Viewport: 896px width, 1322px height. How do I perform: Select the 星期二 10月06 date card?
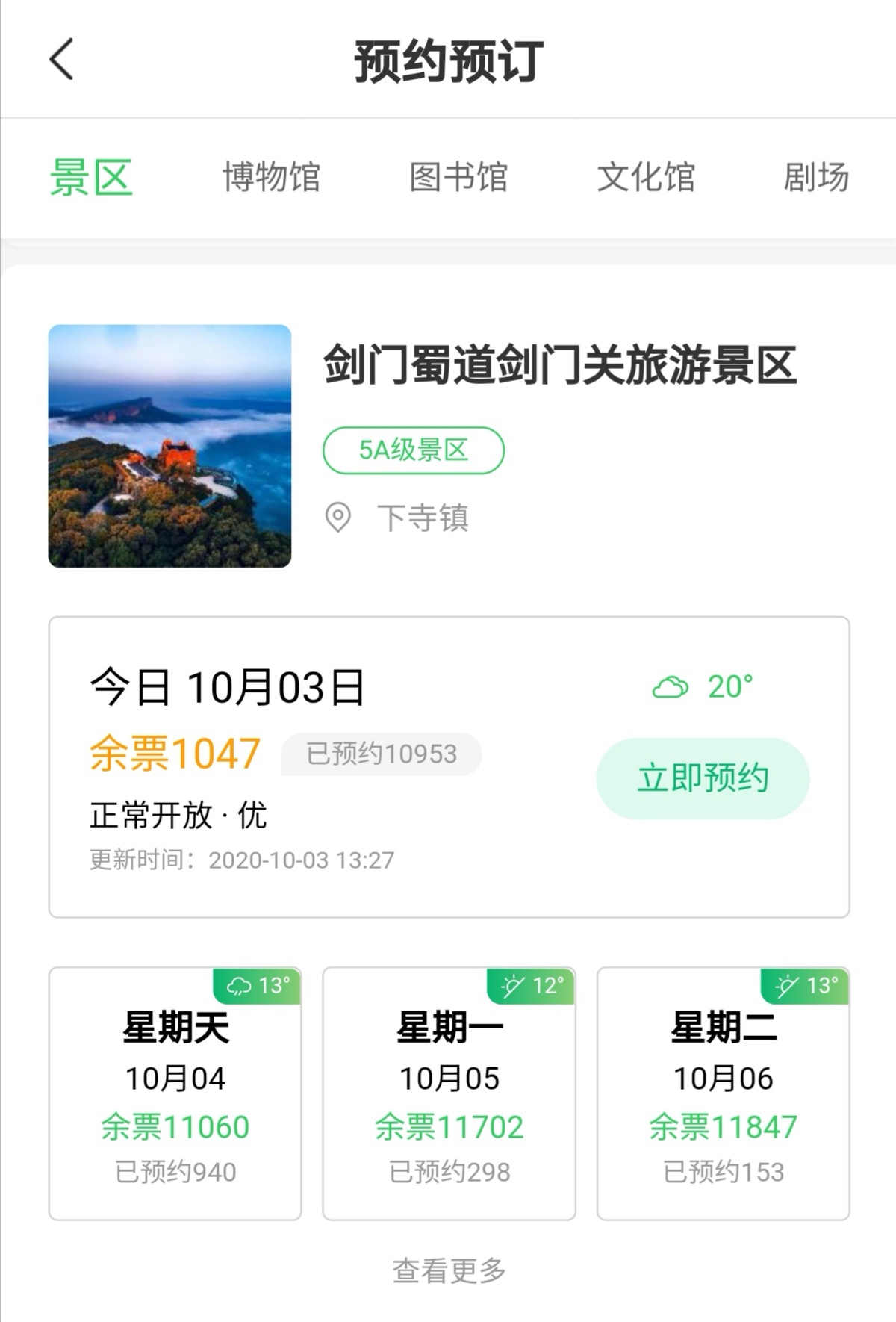point(723,1093)
